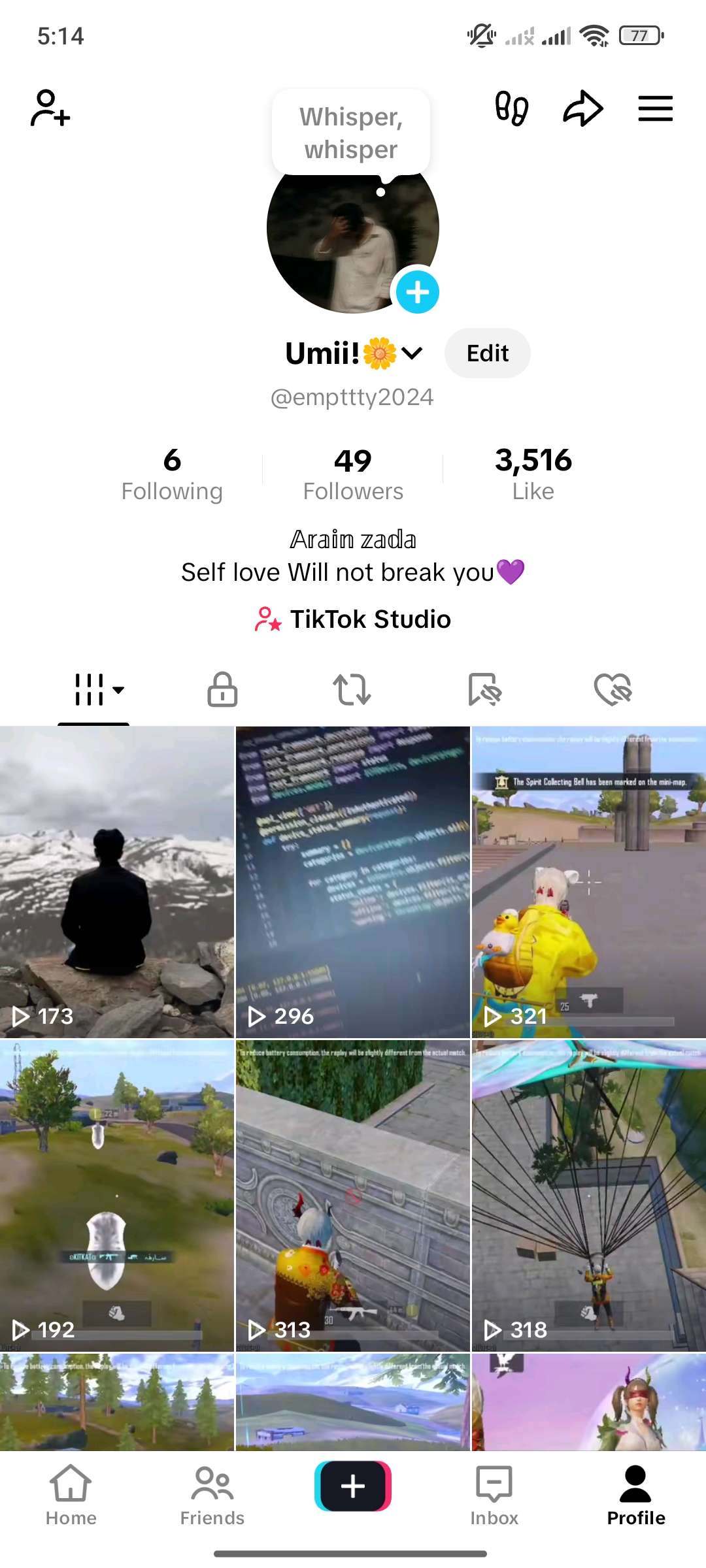Share this profile
706x1568 pixels.
(x=582, y=108)
